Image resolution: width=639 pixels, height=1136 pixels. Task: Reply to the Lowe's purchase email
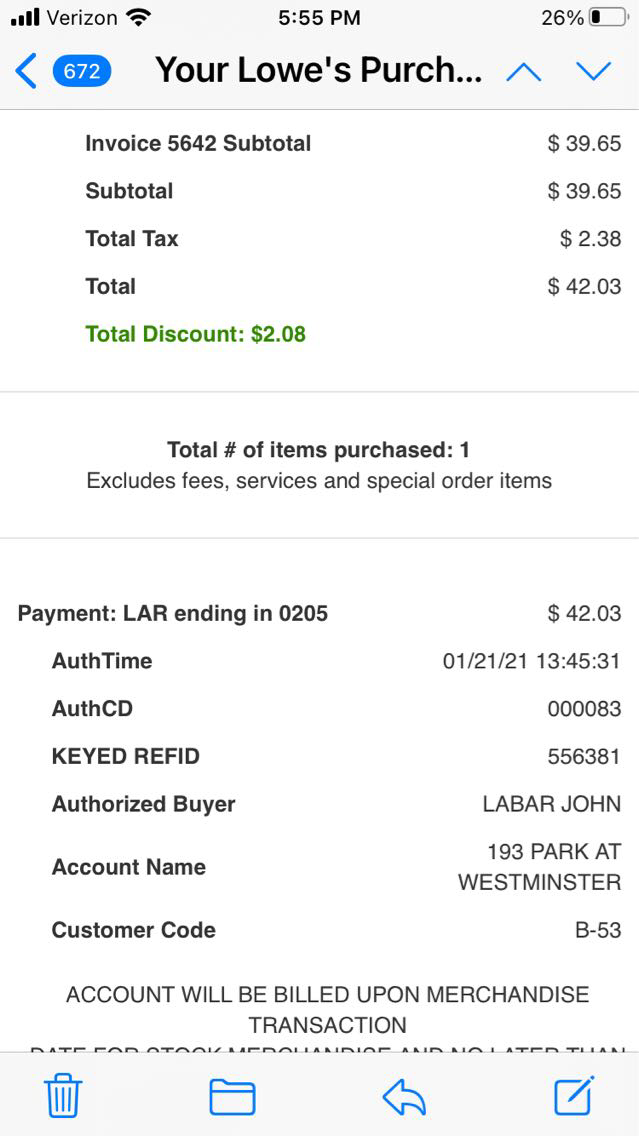pyautogui.click(x=404, y=1096)
